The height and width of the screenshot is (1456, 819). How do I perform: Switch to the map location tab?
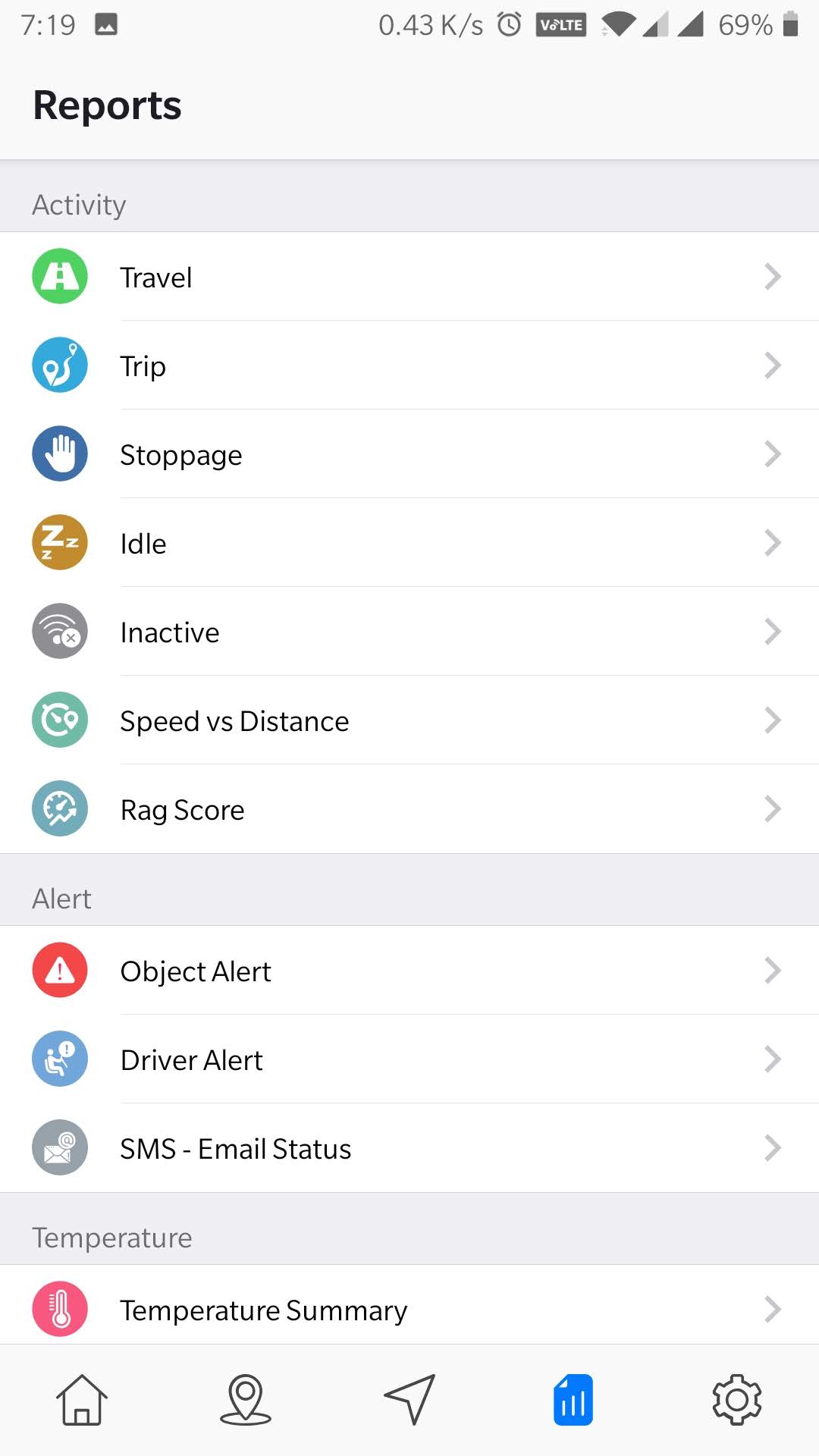point(246,1400)
